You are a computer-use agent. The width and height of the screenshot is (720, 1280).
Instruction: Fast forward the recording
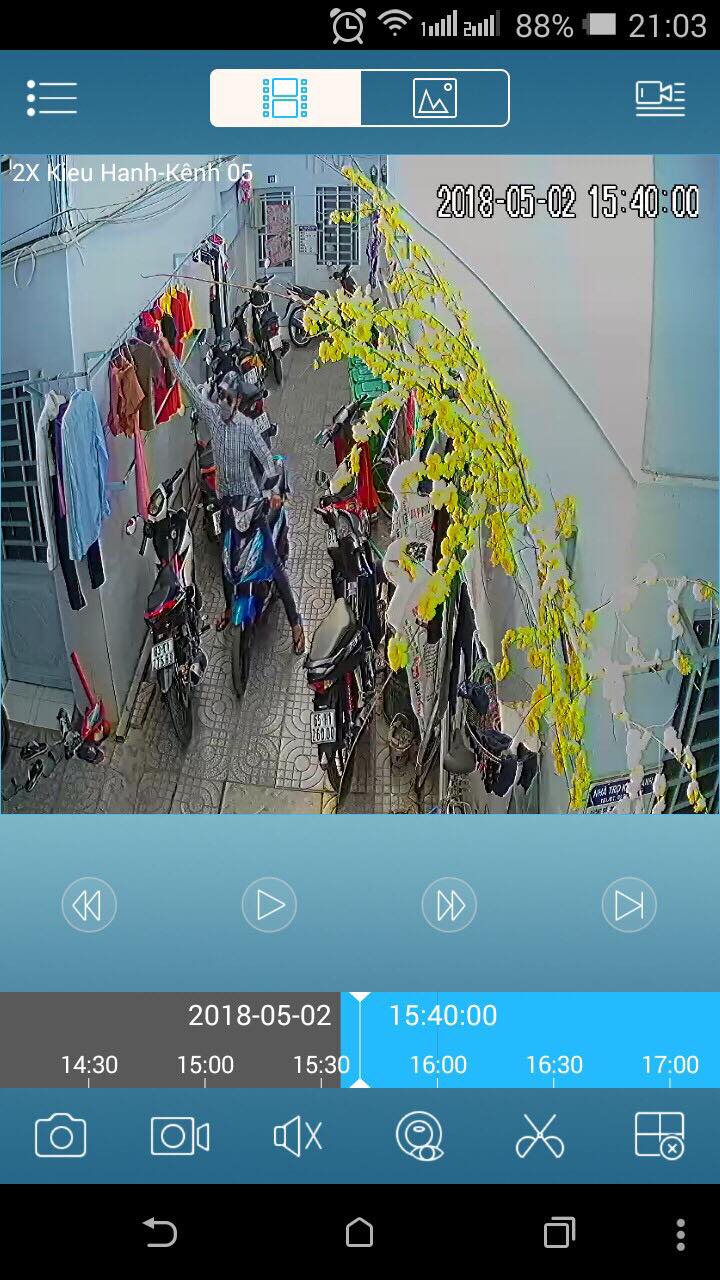pyautogui.click(x=449, y=905)
